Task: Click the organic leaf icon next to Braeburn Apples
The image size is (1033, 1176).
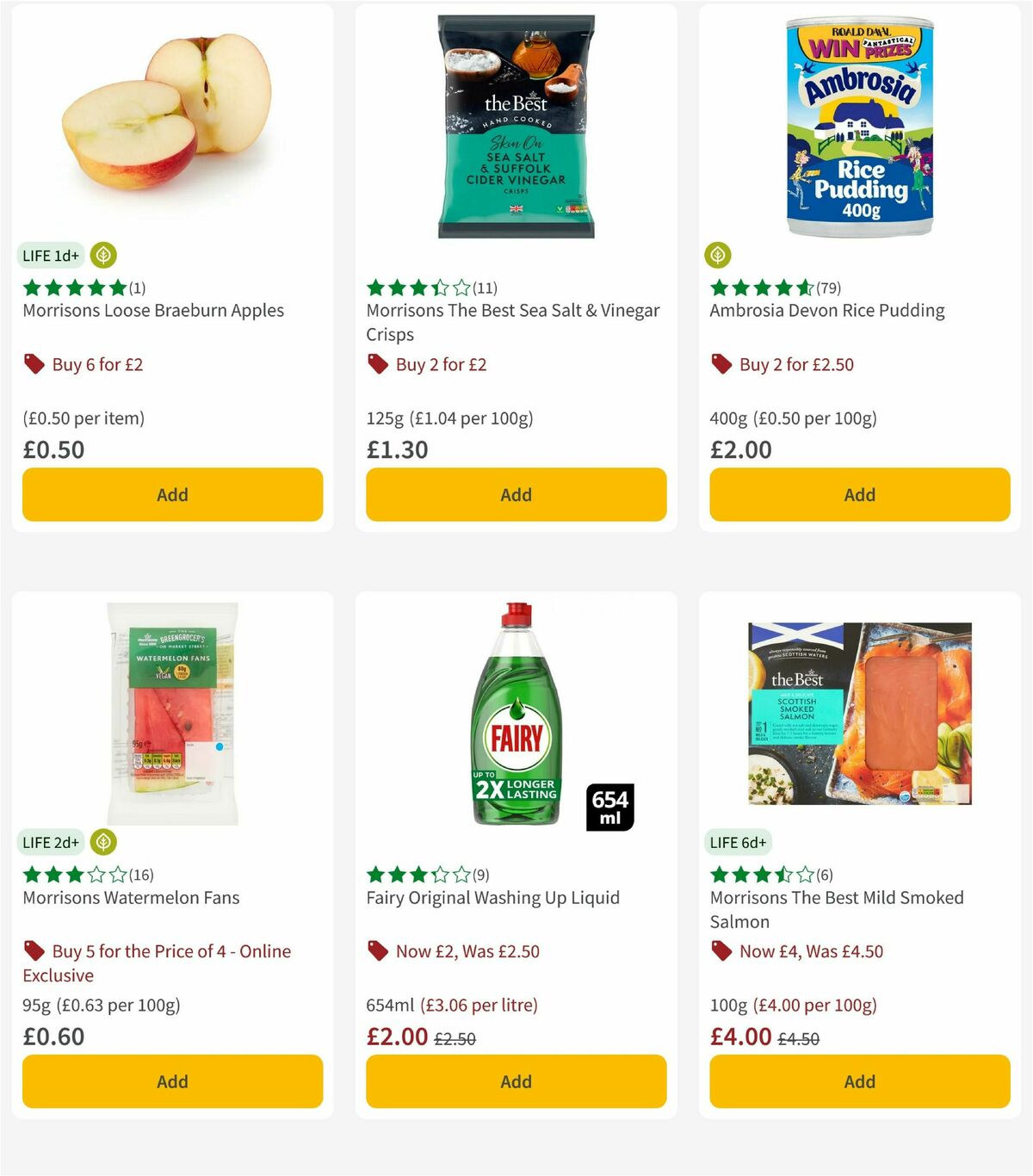Action: click(103, 255)
